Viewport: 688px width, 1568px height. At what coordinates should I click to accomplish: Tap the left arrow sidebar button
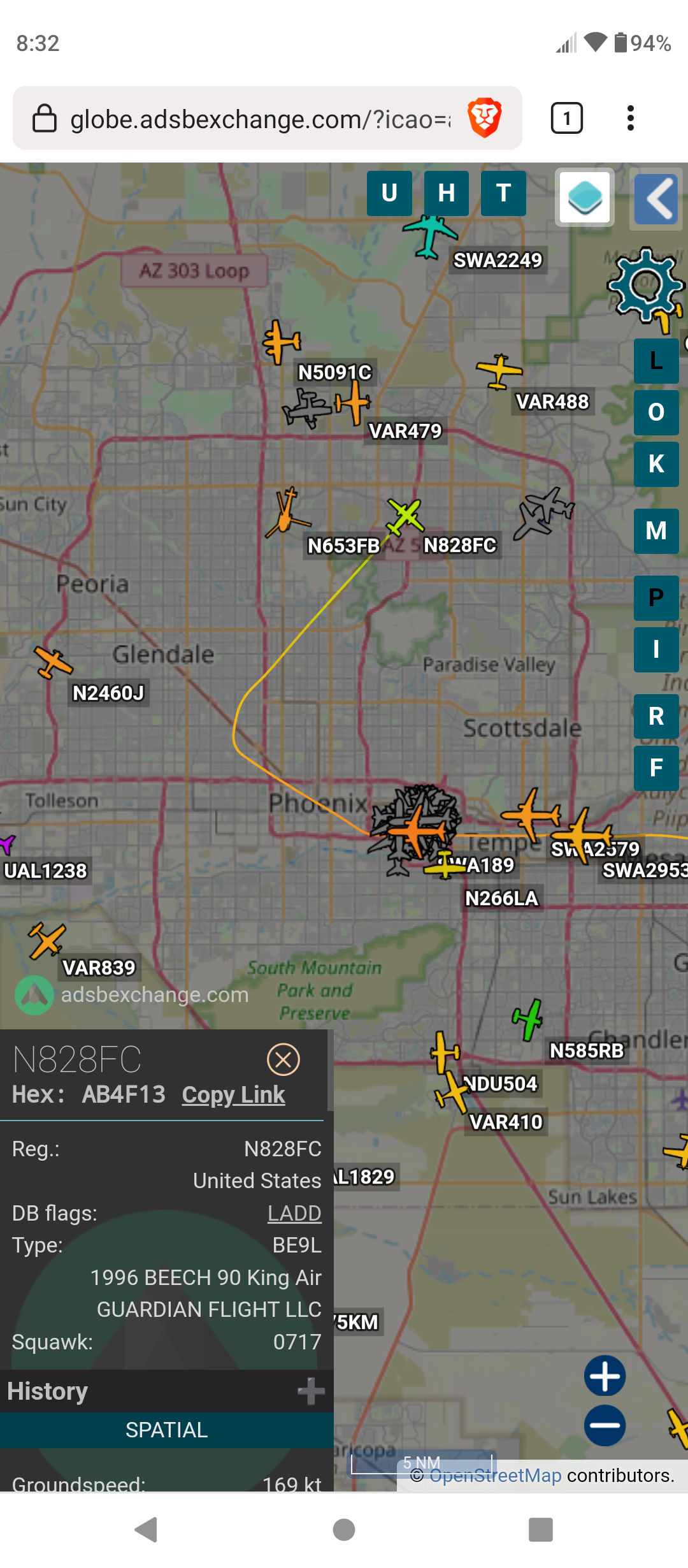(x=656, y=199)
